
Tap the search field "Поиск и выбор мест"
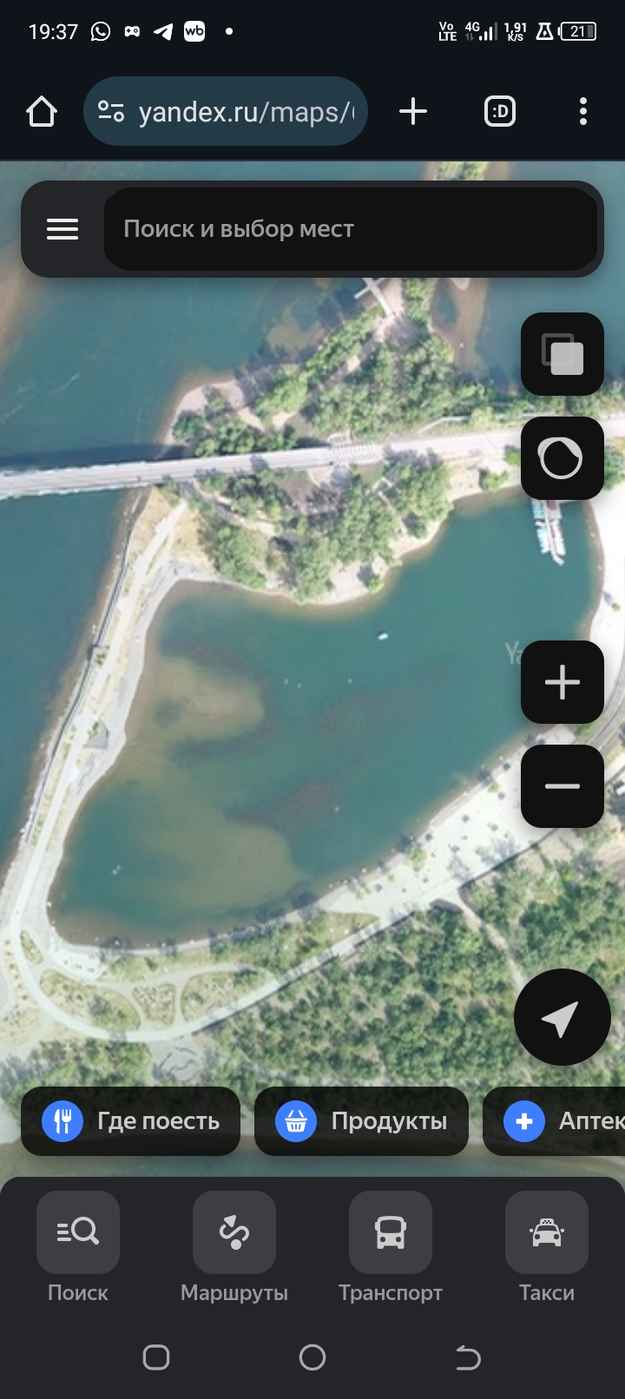point(350,229)
